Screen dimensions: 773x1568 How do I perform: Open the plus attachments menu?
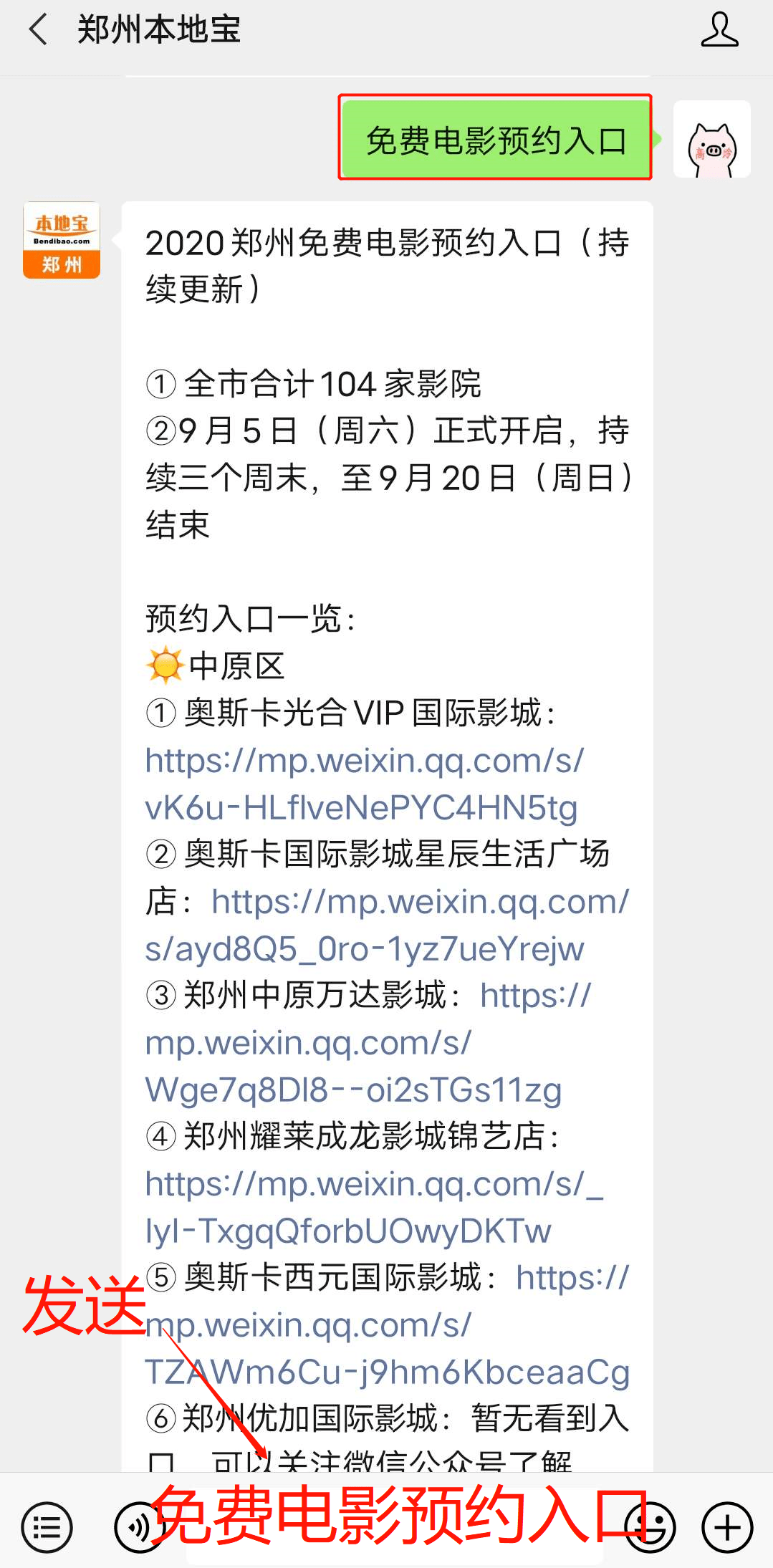[x=727, y=1527]
